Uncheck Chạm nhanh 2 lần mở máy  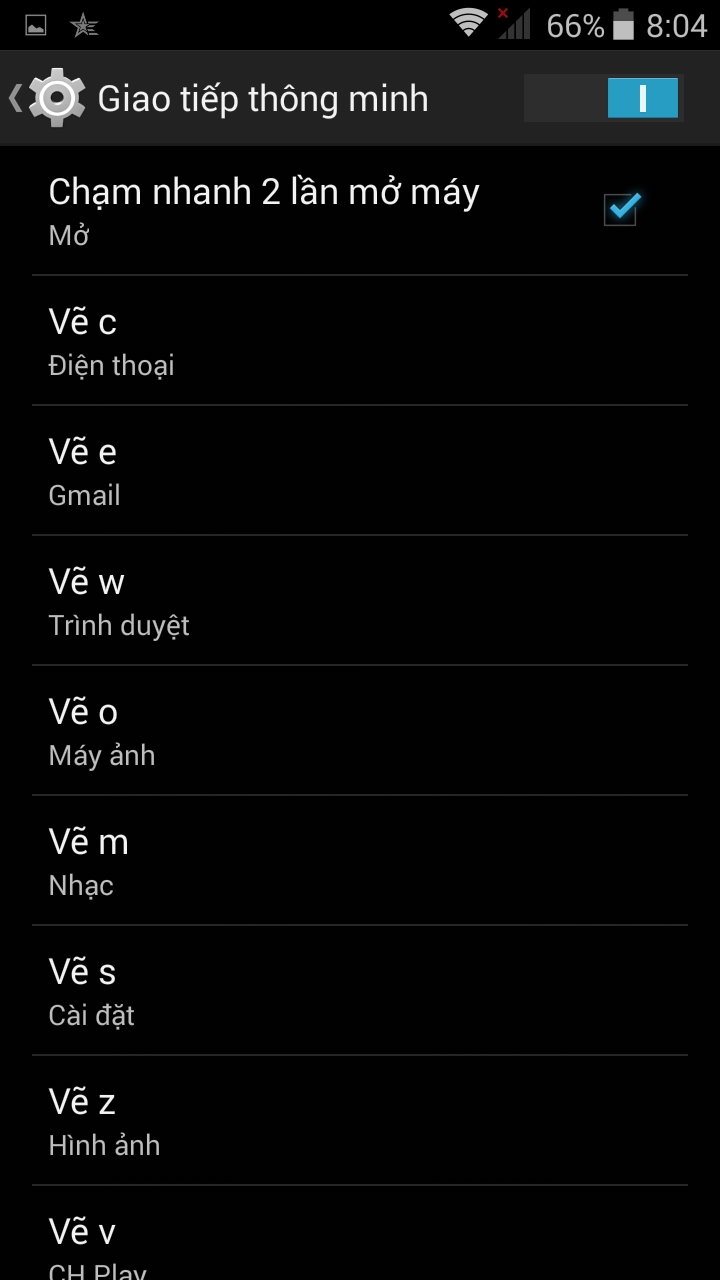click(x=621, y=209)
